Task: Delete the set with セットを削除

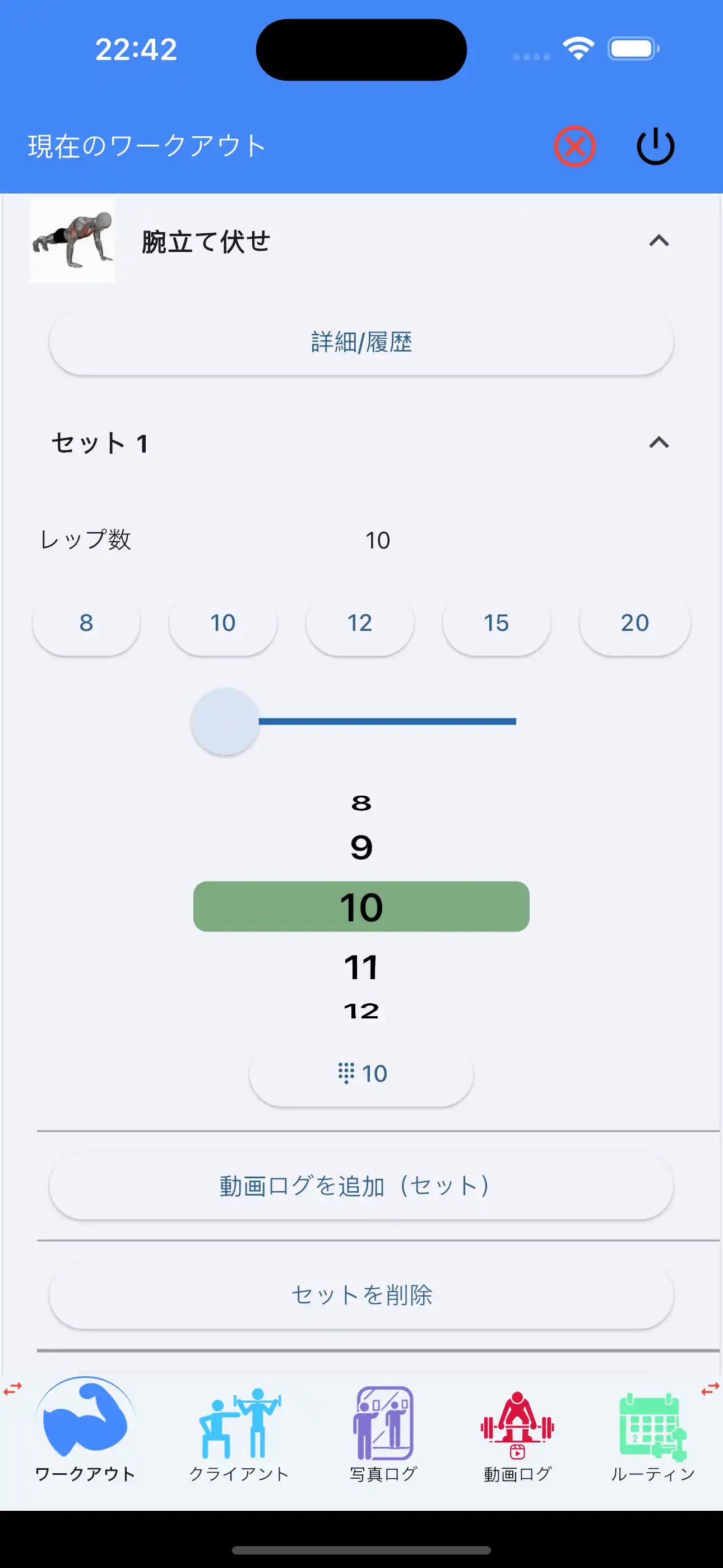Action: [x=361, y=1296]
